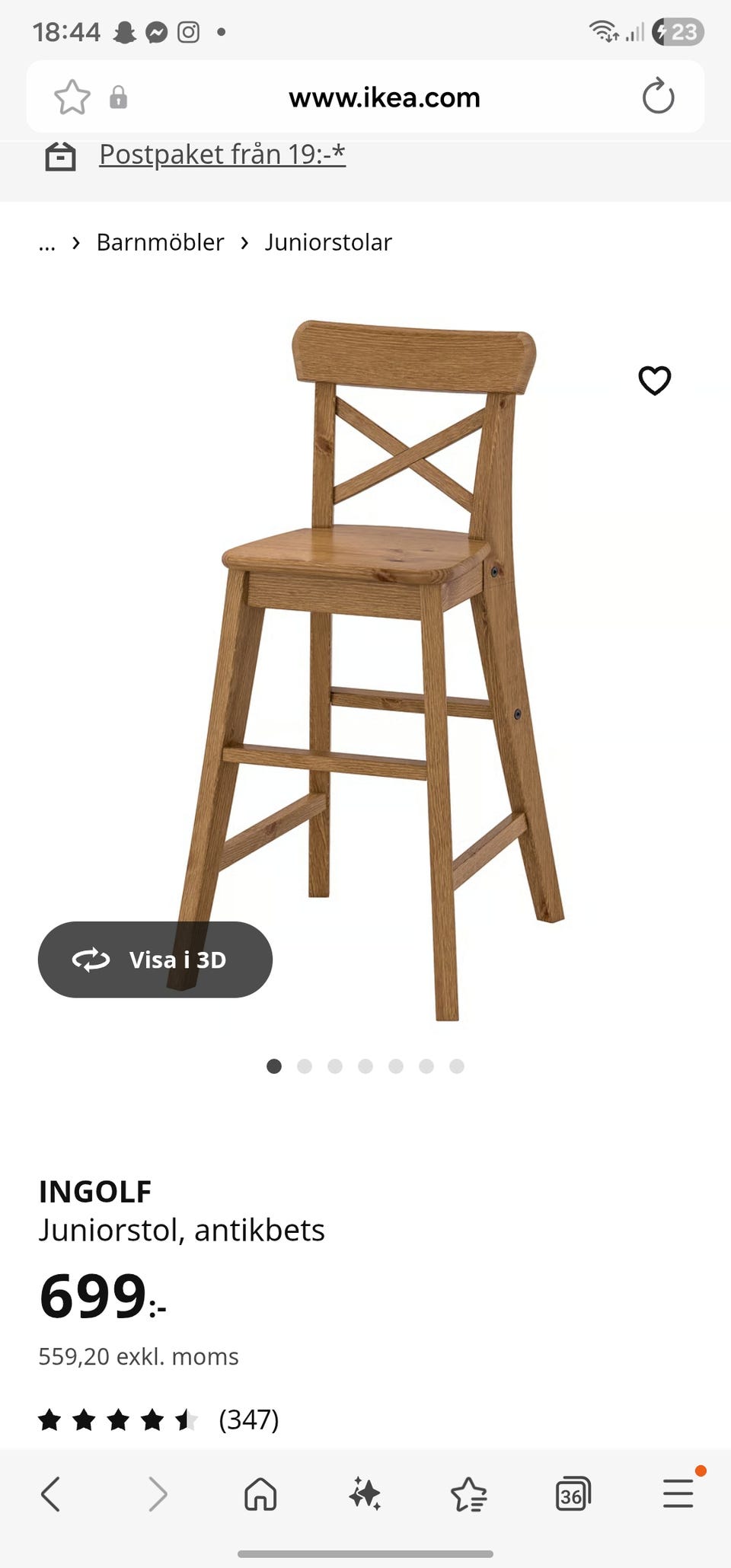
Task: Bookmark this page with the star icon
Action: (72, 97)
